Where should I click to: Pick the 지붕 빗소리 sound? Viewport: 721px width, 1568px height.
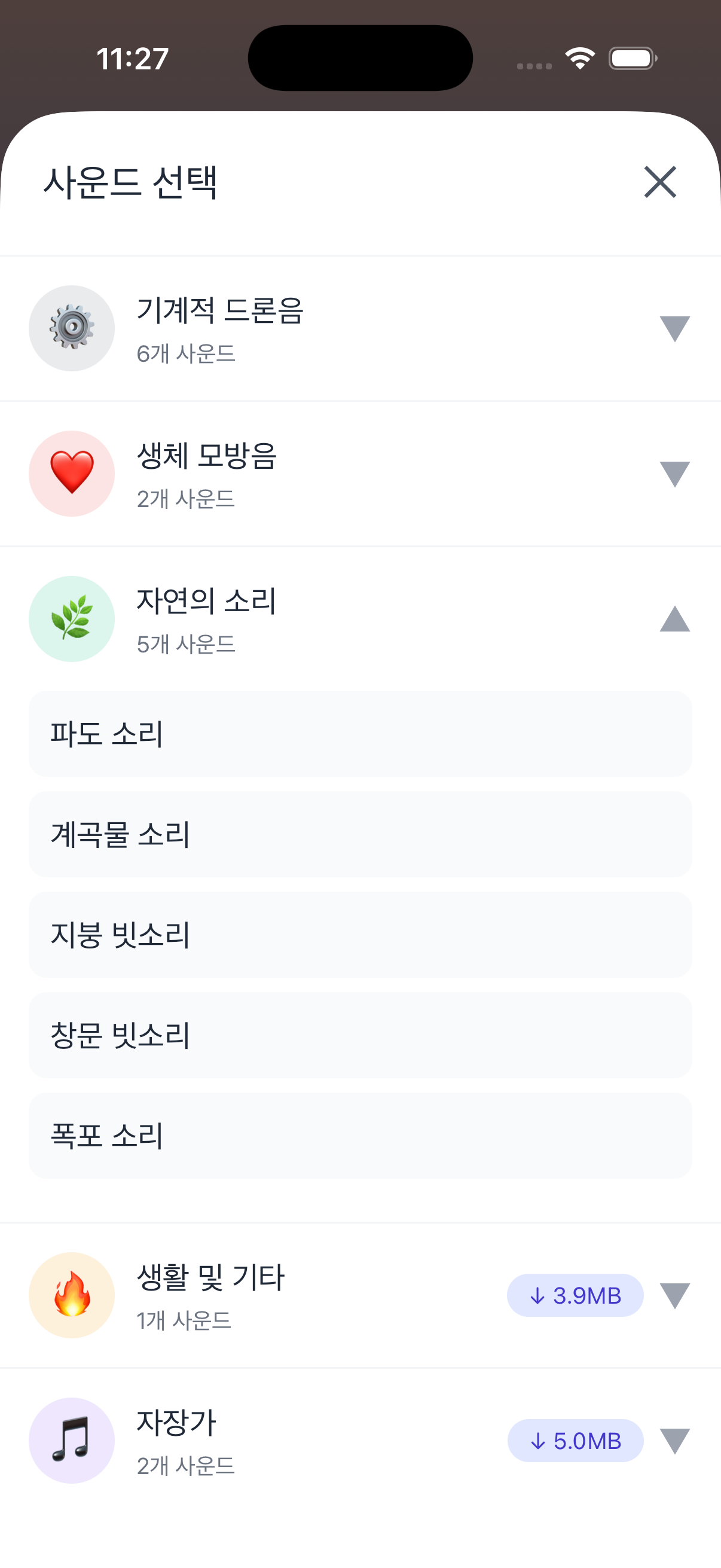[360, 934]
